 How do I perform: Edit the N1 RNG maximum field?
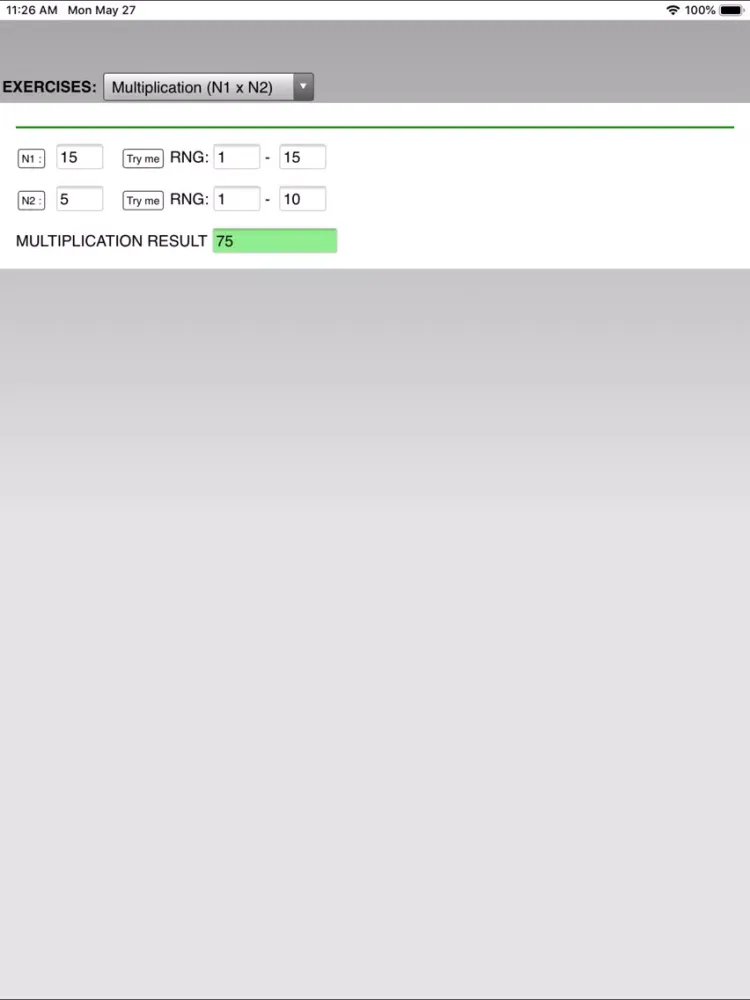point(302,157)
